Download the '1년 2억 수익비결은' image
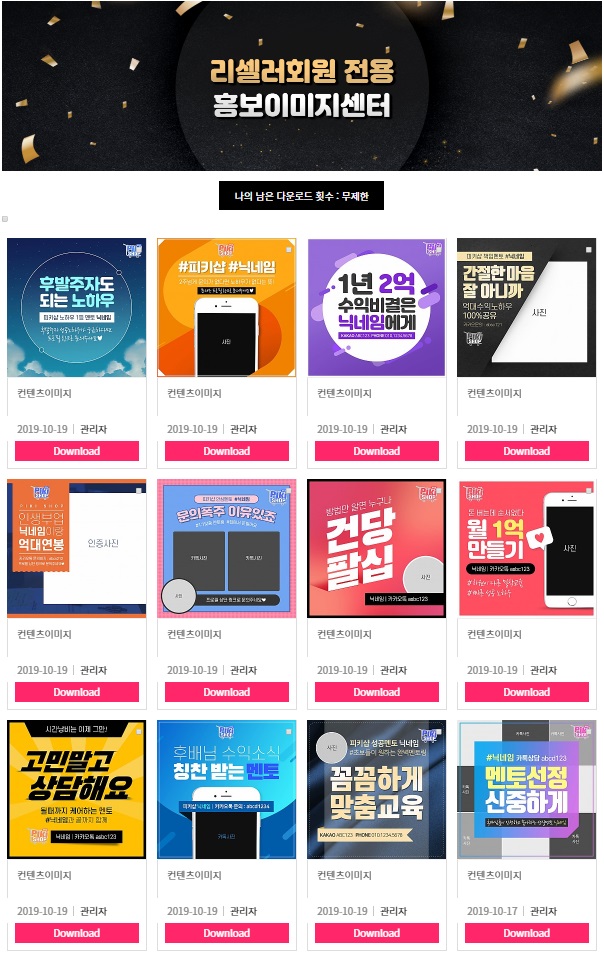 click(377, 451)
